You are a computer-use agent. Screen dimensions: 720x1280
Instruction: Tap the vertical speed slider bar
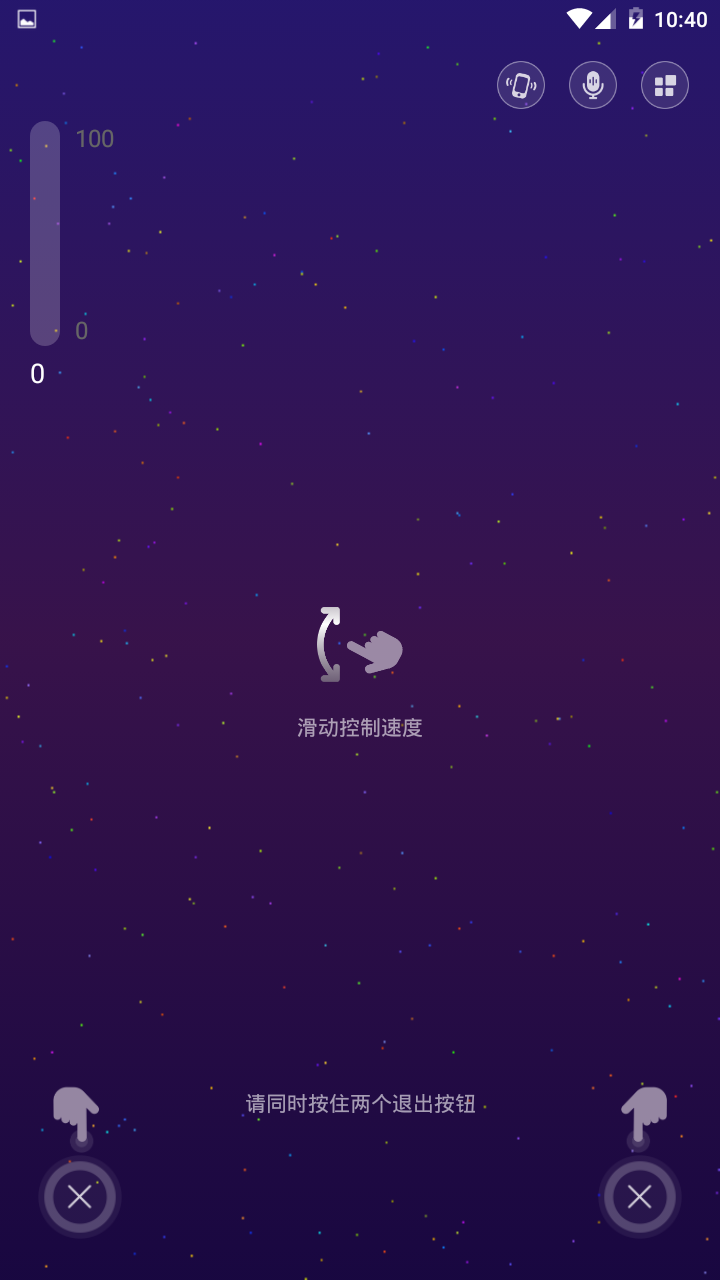coord(45,233)
